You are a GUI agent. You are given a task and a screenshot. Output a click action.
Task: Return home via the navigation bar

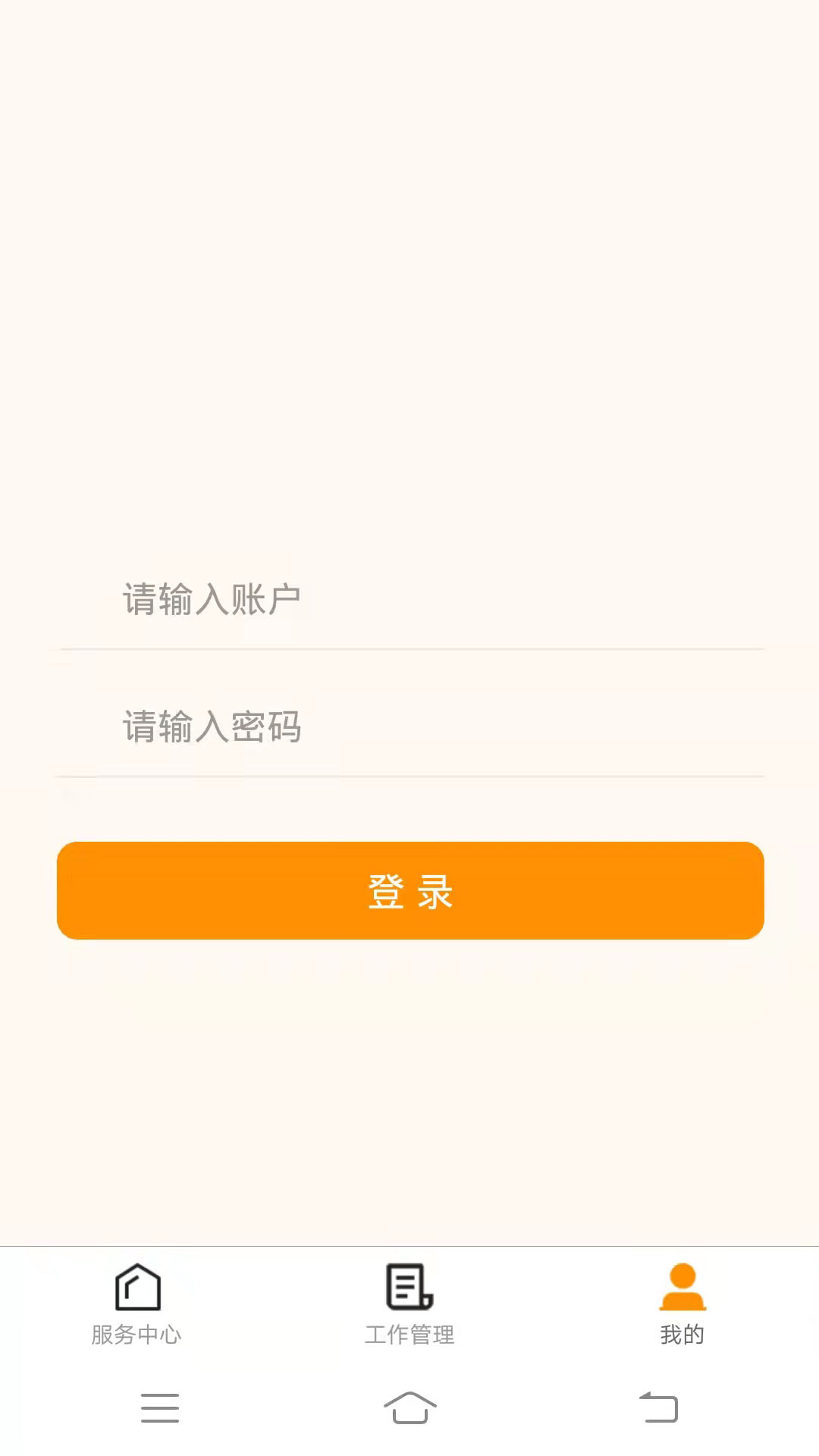point(409,1407)
